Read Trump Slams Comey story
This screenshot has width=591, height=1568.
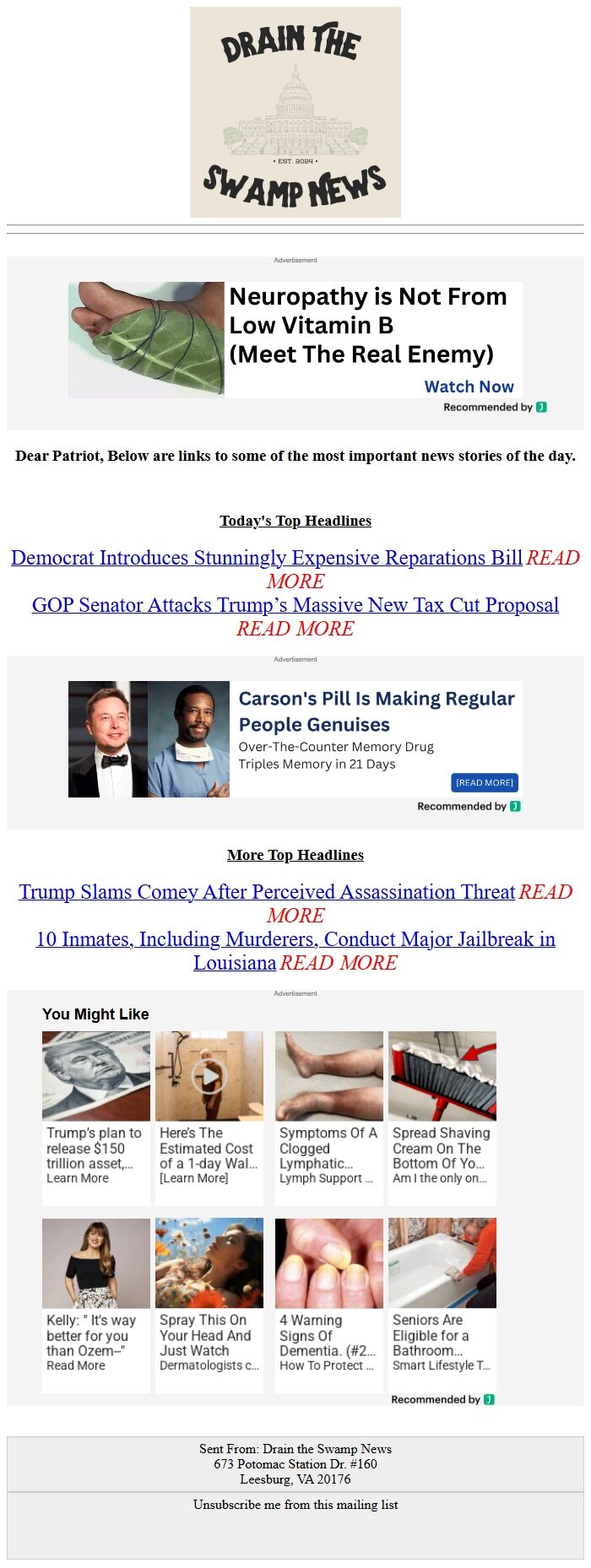pyautogui.click(x=266, y=892)
